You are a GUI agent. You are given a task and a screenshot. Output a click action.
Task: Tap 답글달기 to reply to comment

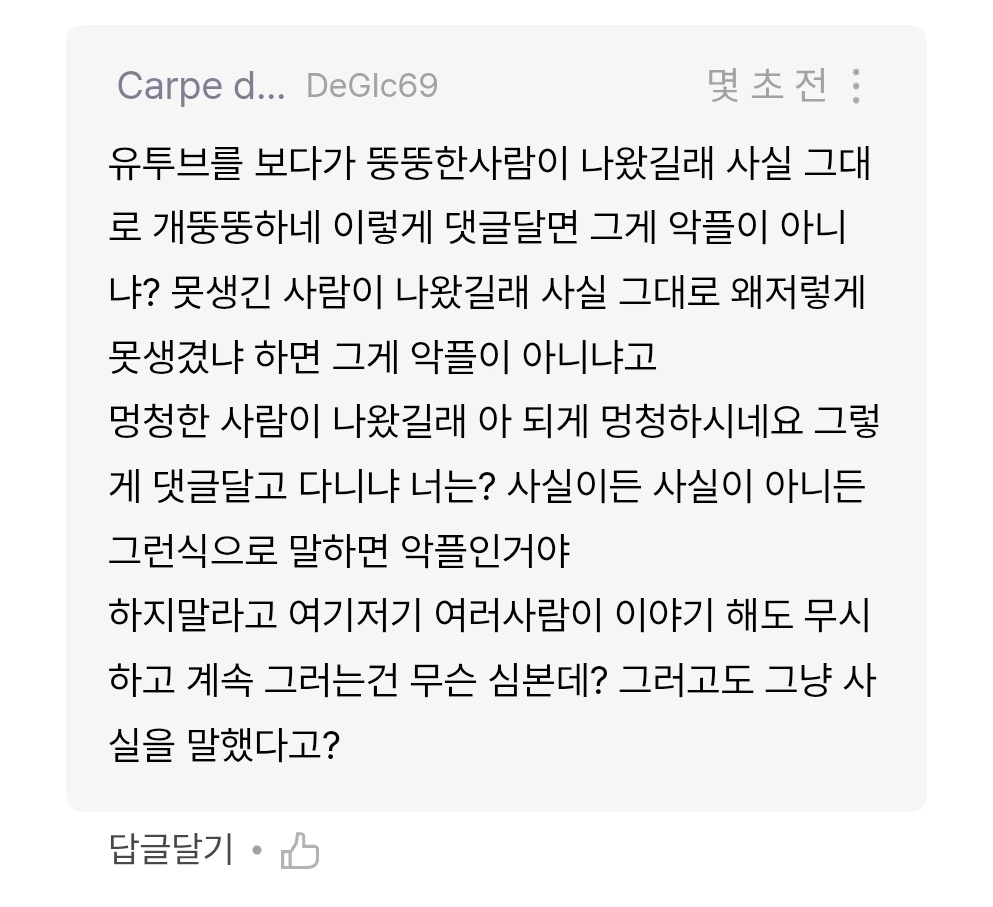pyautogui.click(x=170, y=851)
